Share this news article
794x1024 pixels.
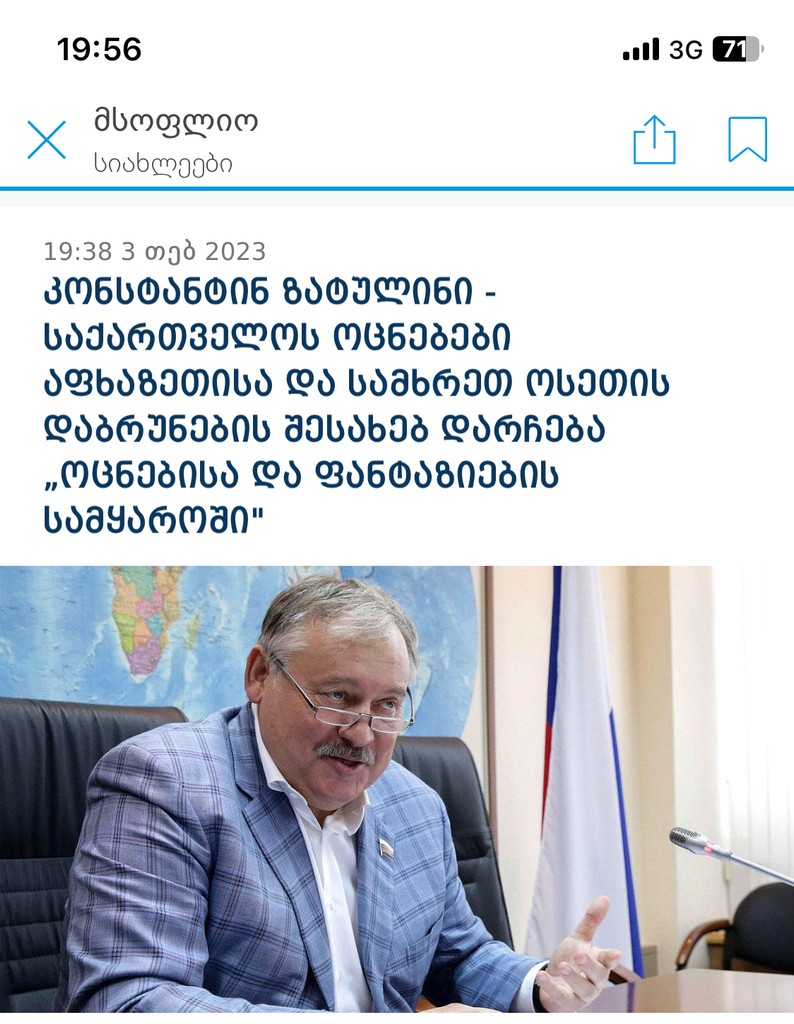654,140
